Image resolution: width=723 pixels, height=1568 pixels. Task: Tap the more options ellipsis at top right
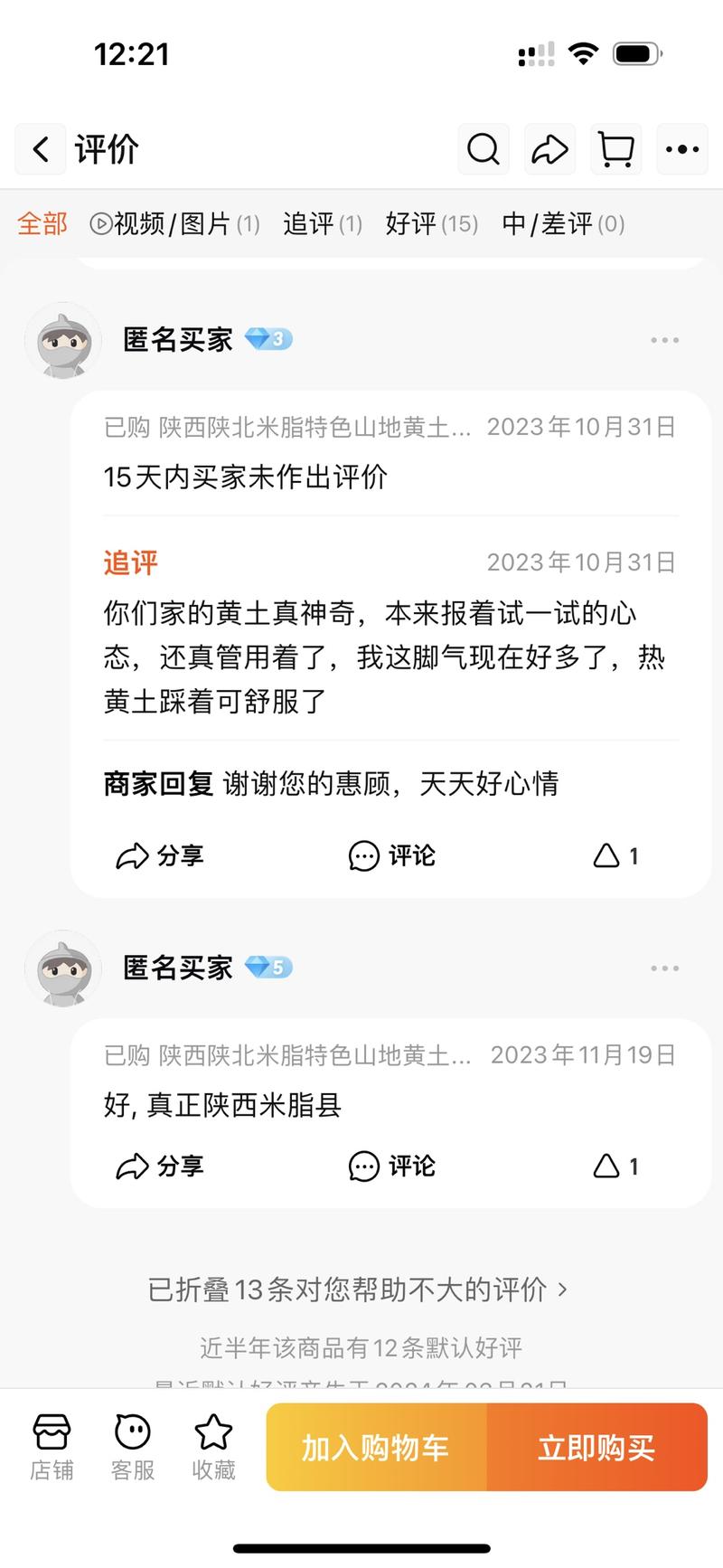682,149
